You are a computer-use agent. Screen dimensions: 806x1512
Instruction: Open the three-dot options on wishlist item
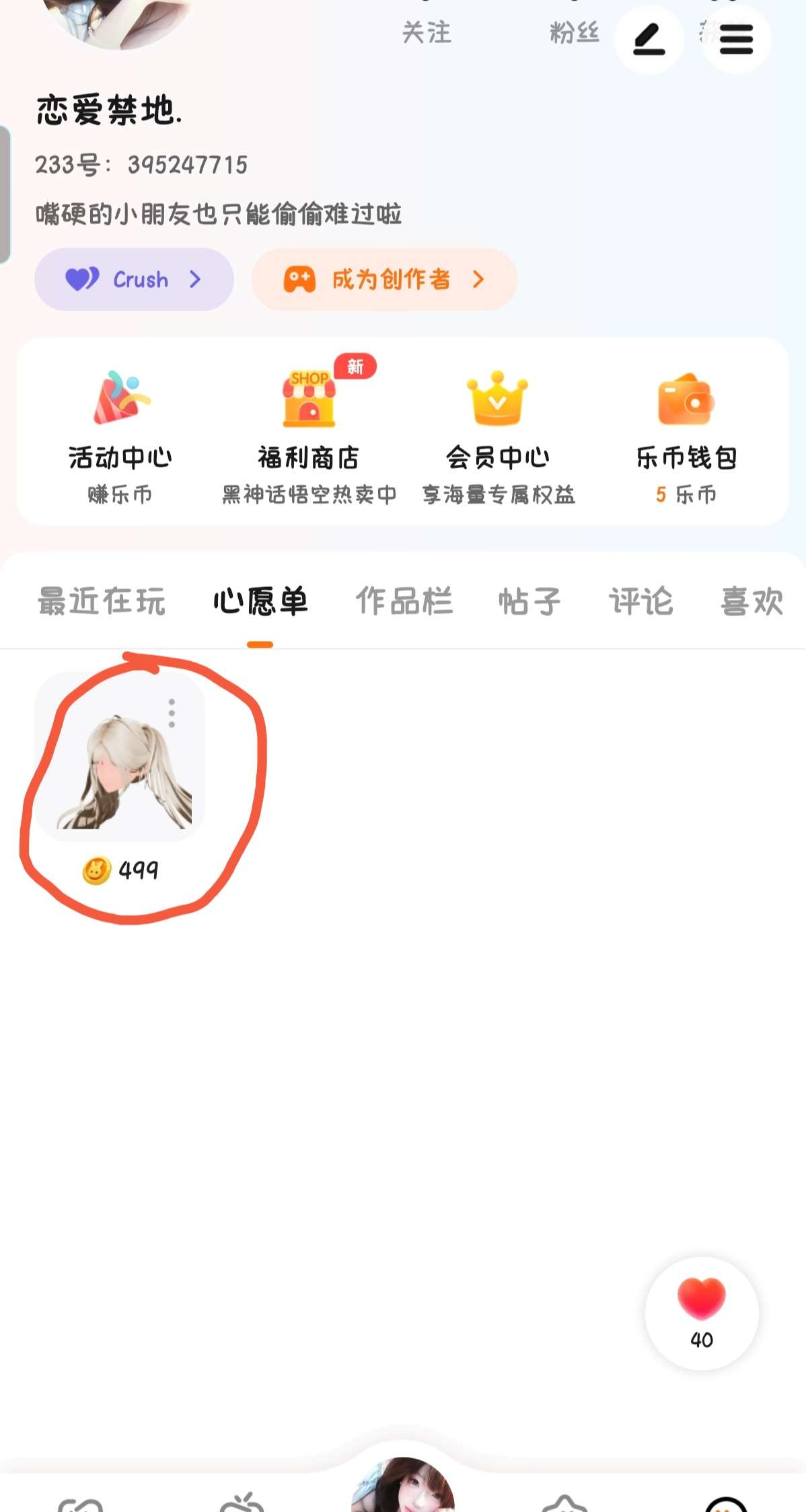(x=172, y=713)
